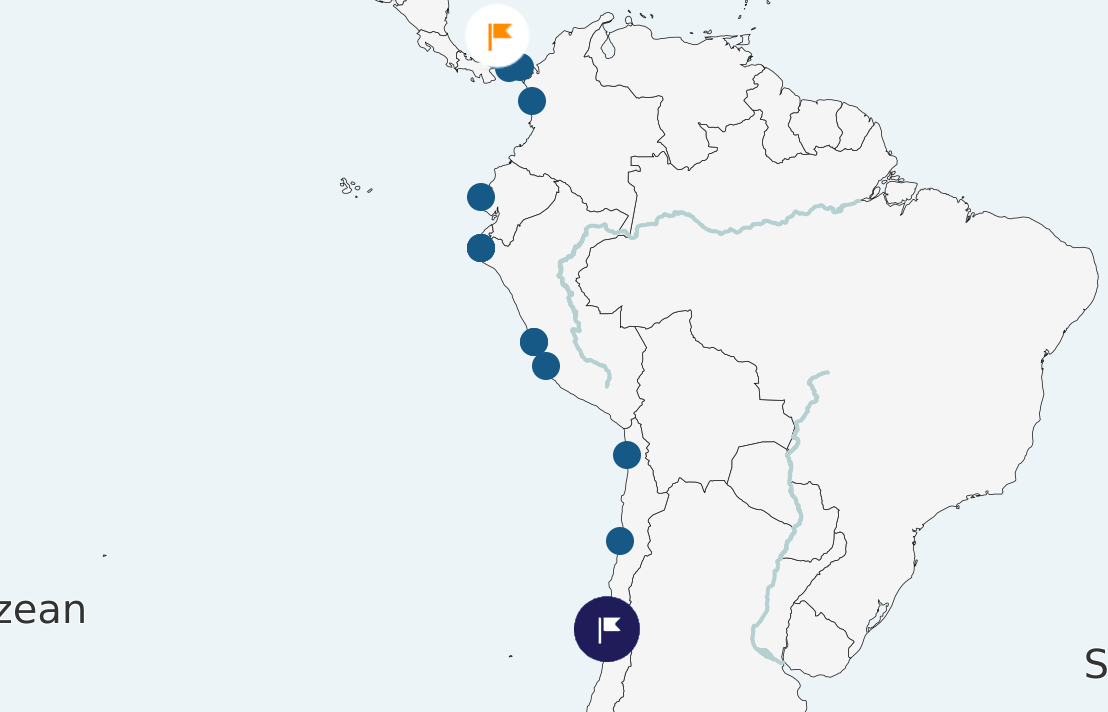Screen dimensions: 1108x712
Task: Select the dark blue destination flag marker
Action: [x=607, y=629]
